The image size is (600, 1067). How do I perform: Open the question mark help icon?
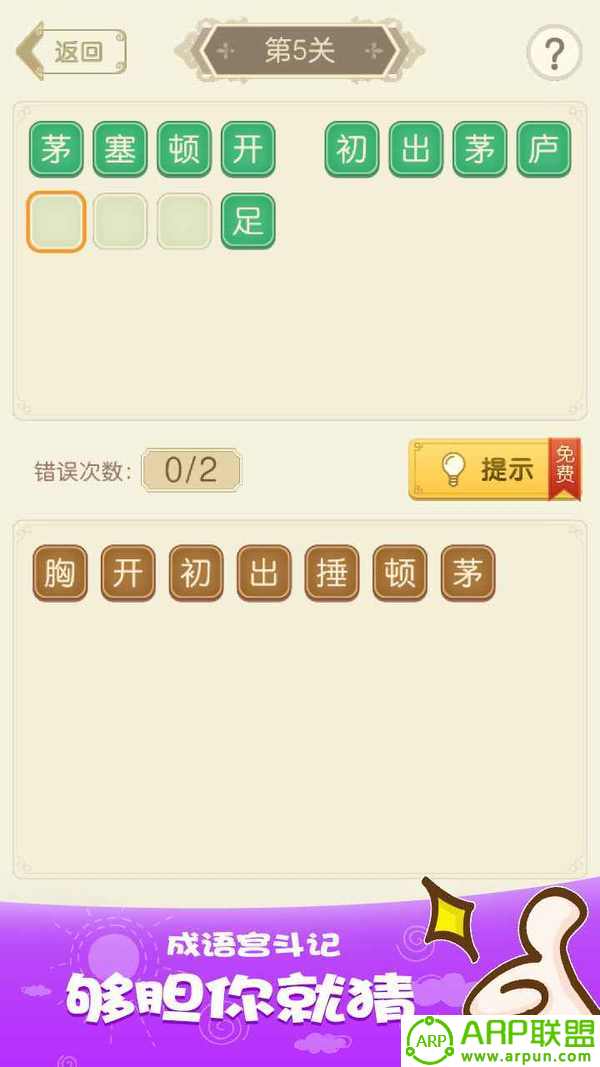553,52
